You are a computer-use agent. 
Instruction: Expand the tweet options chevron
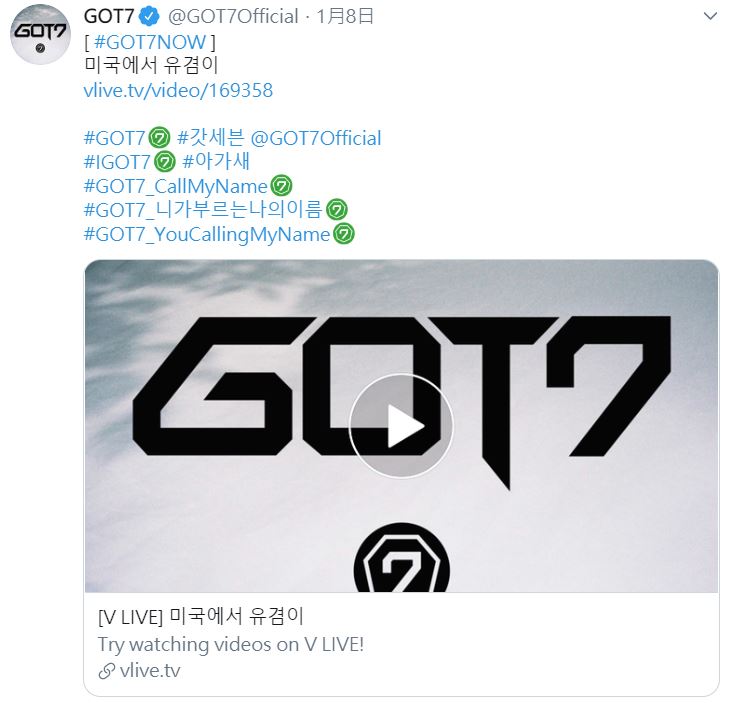pos(709,16)
